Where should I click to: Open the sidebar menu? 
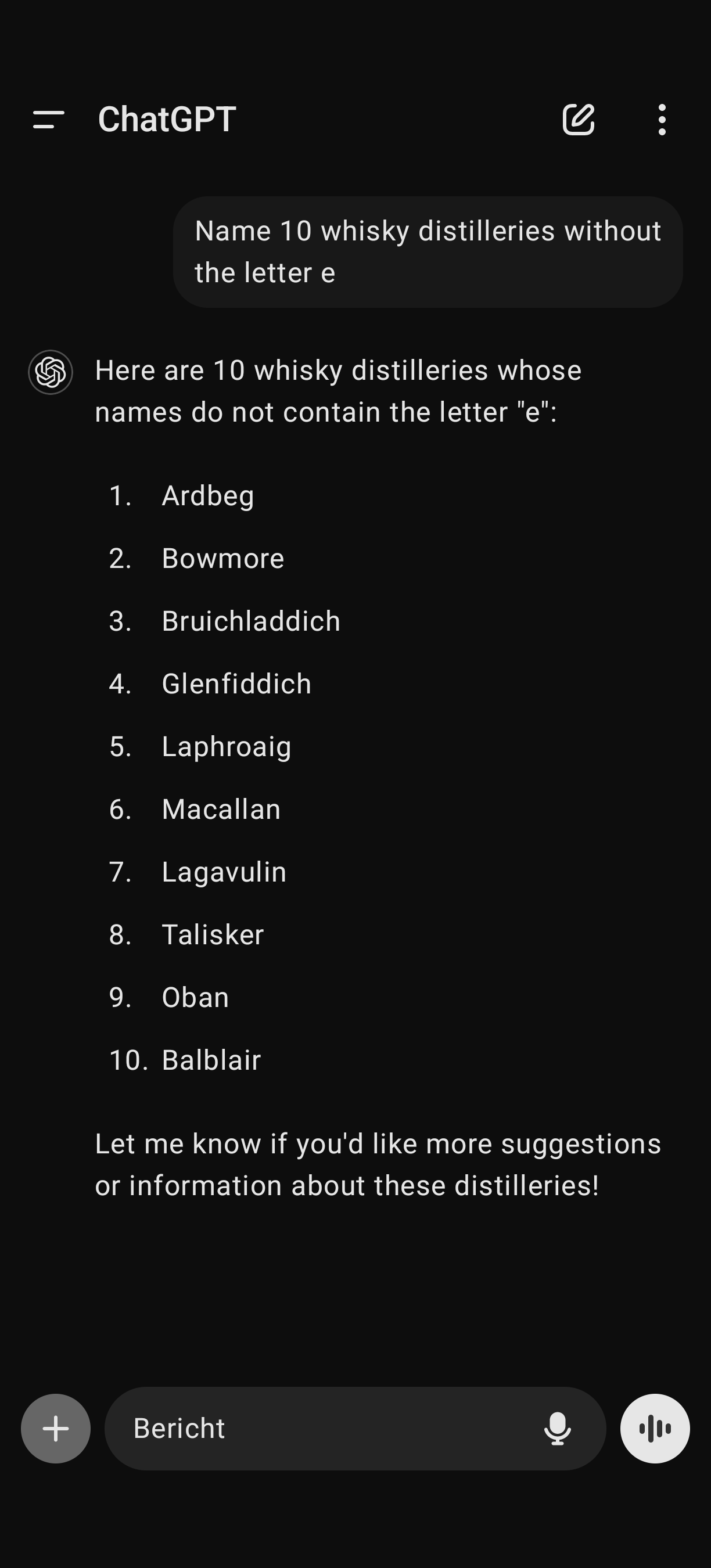coord(49,119)
